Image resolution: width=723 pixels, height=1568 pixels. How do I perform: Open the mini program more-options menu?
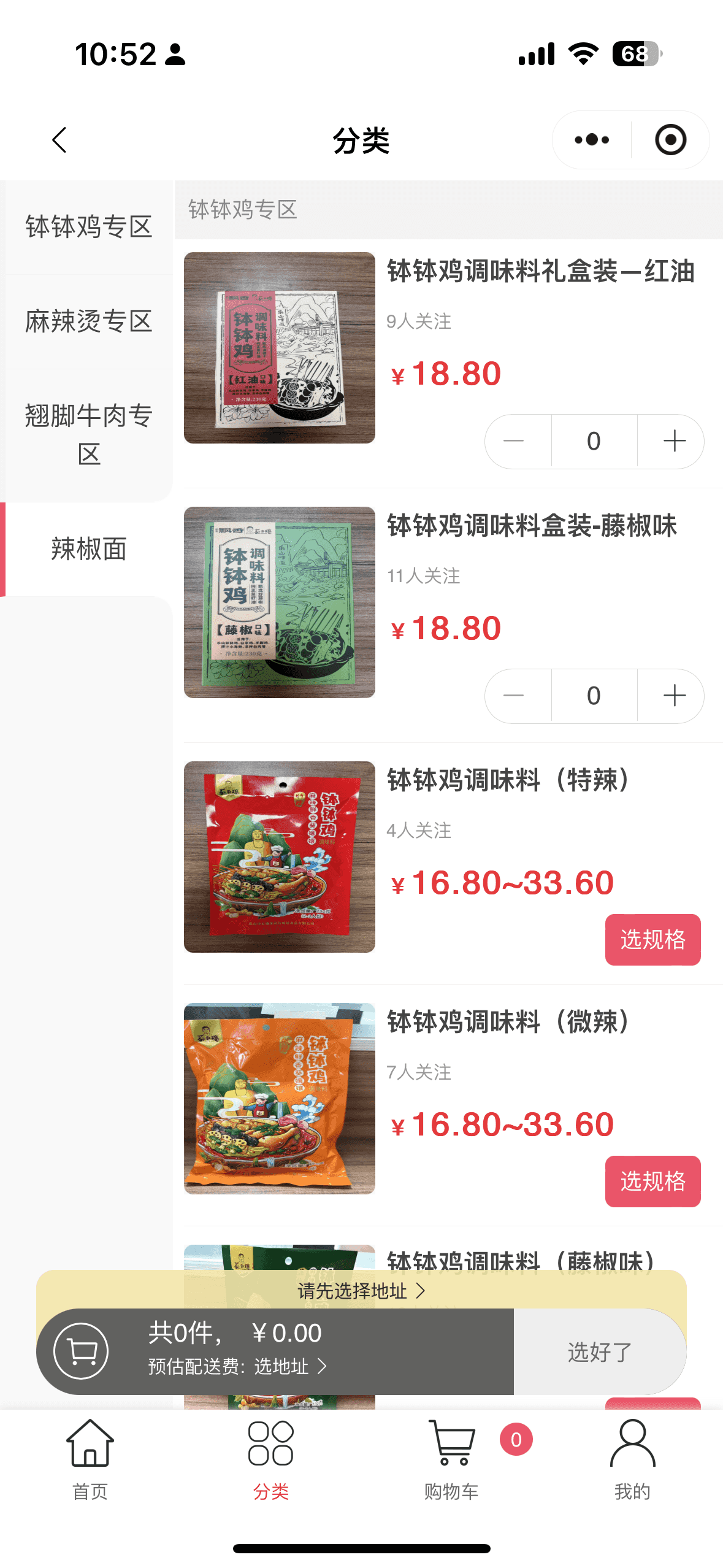pyautogui.click(x=592, y=140)
